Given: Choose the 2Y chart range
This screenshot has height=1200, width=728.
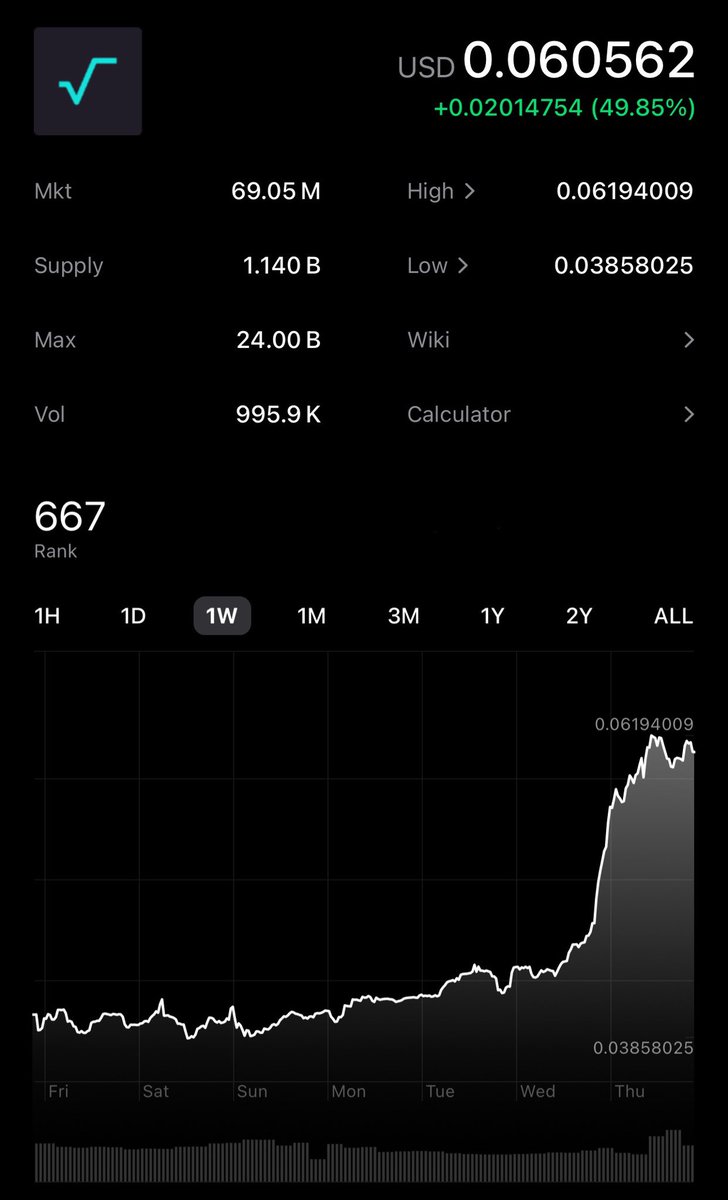Looking at the screenshot, I should point(579,616).
